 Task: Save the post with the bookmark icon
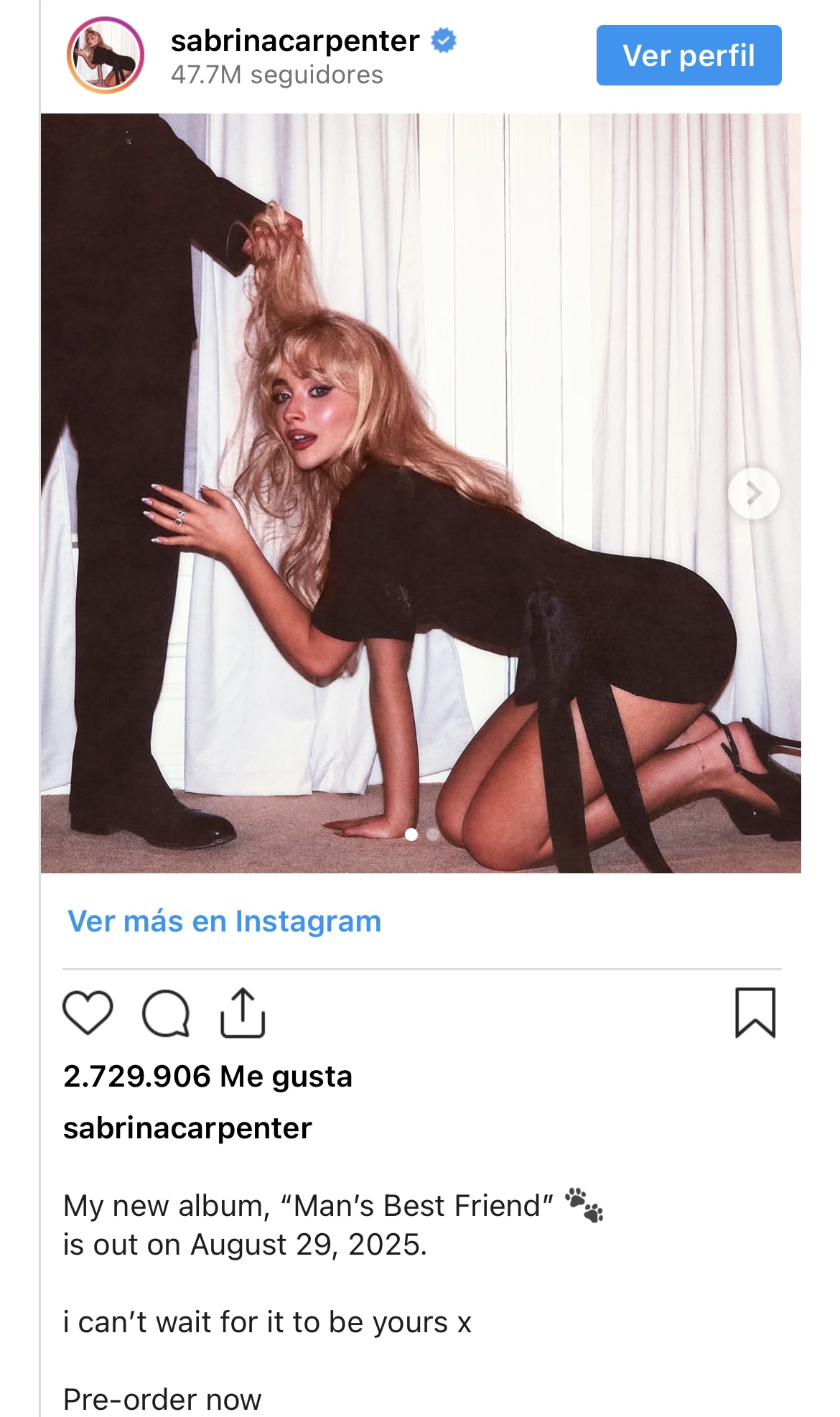[x=755, y=1013]
